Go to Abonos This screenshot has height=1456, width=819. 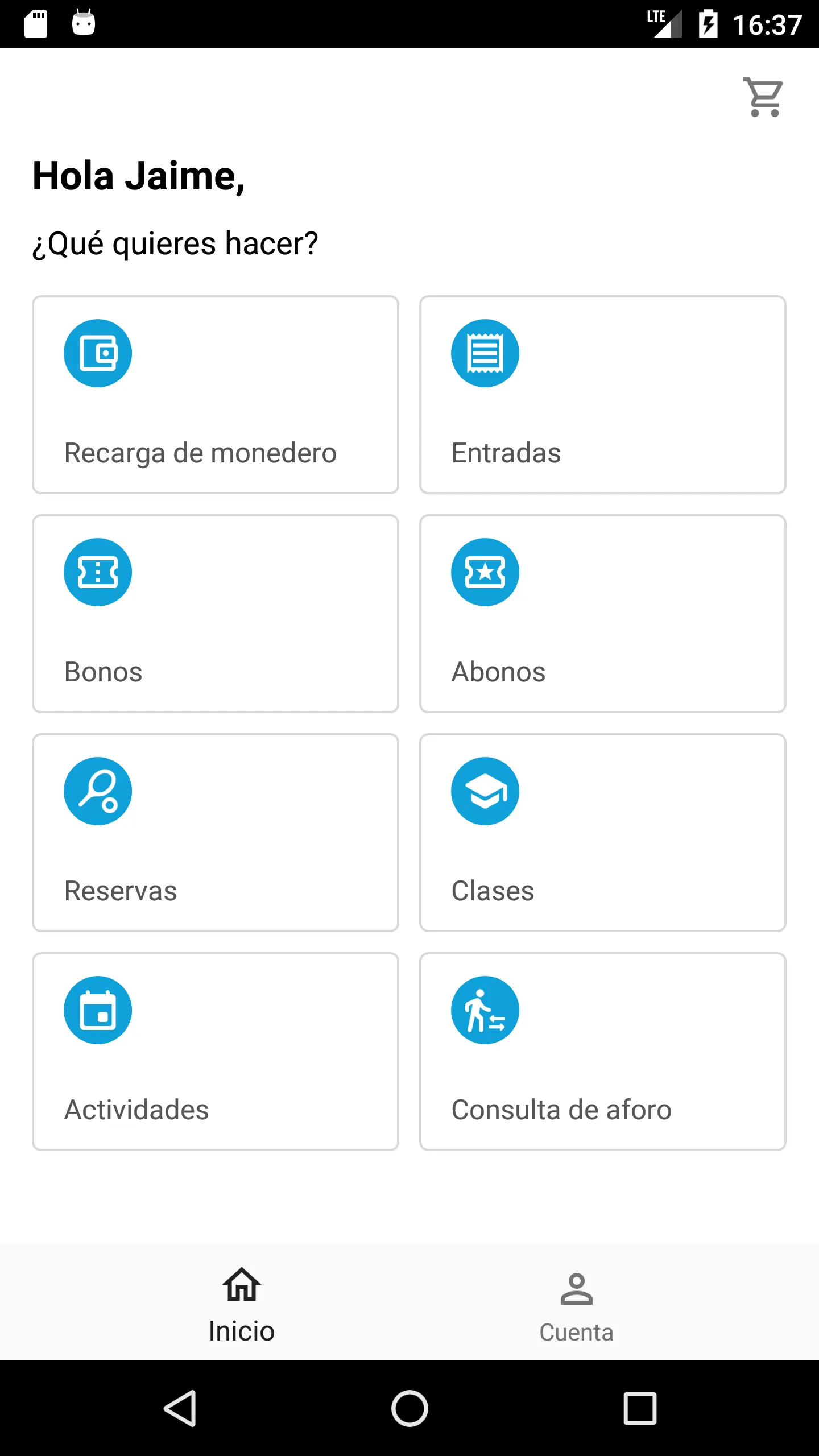(602, 614)
